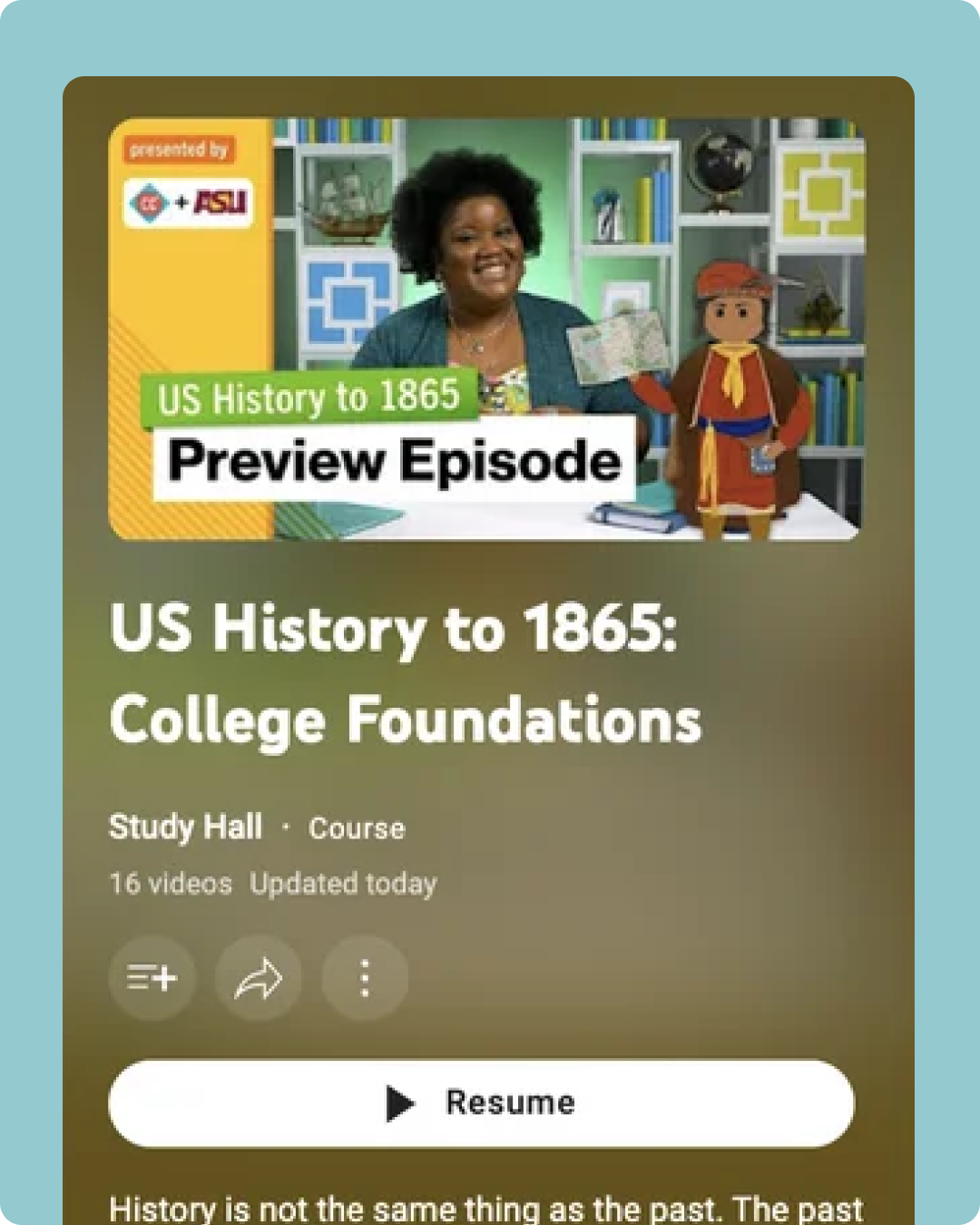The image size is (980, 1225).
Task: Save course playlist to library
Action: click(x=152, y=978)
